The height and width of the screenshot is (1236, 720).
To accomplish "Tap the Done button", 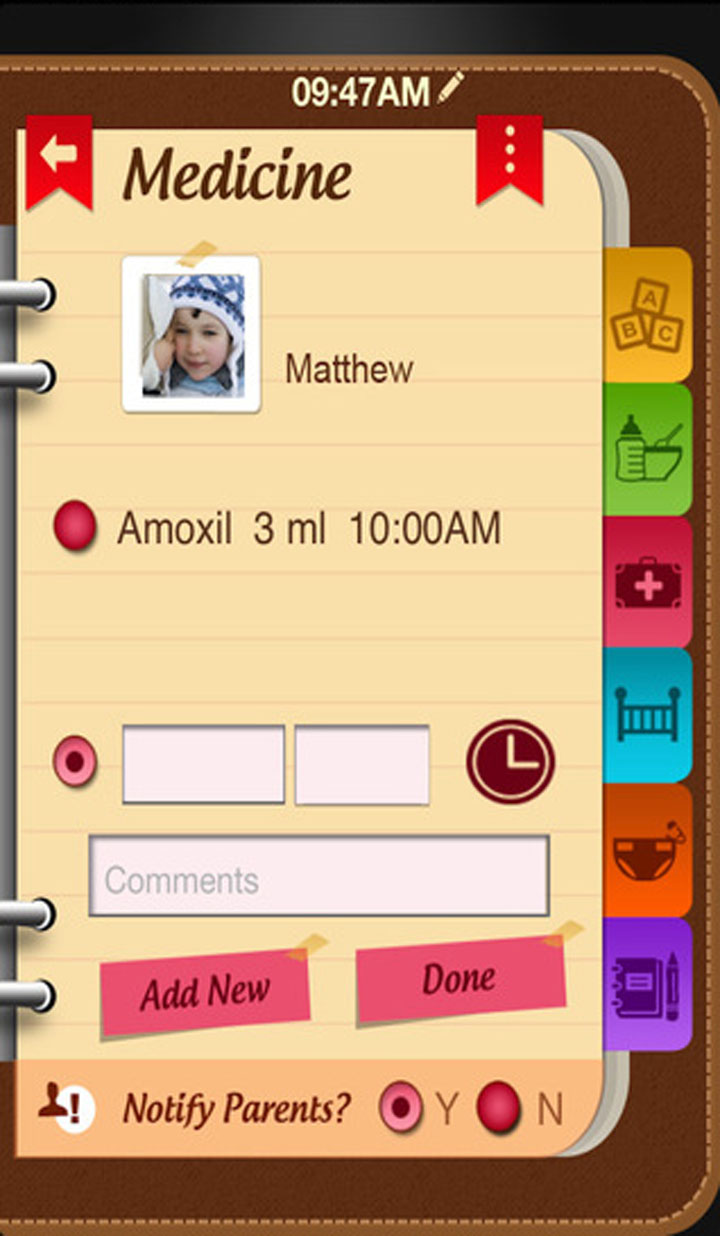I will coord(459,979).
